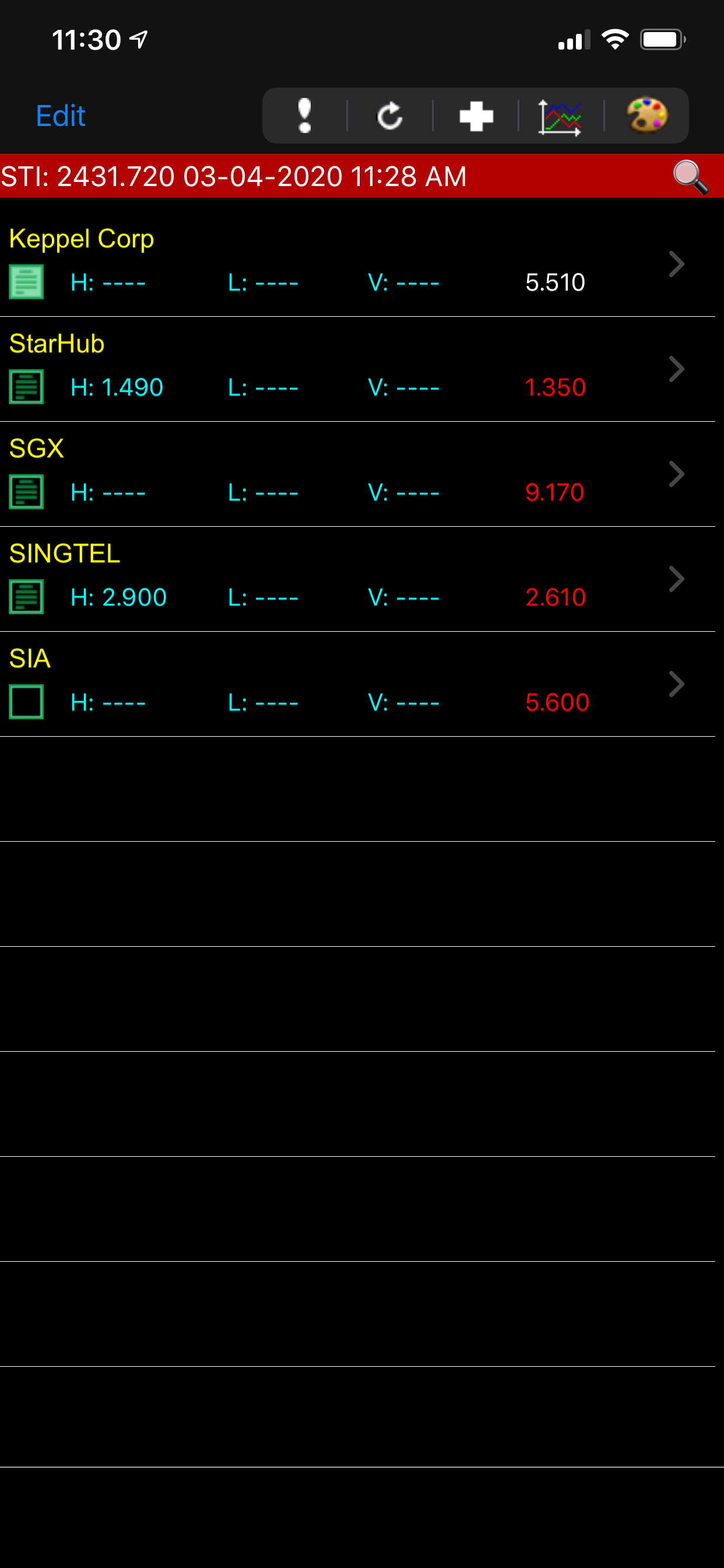Viewport: 724px width, 1568px height.
Task: Tap the SGX price 9.170
Action: pos(554,492)
